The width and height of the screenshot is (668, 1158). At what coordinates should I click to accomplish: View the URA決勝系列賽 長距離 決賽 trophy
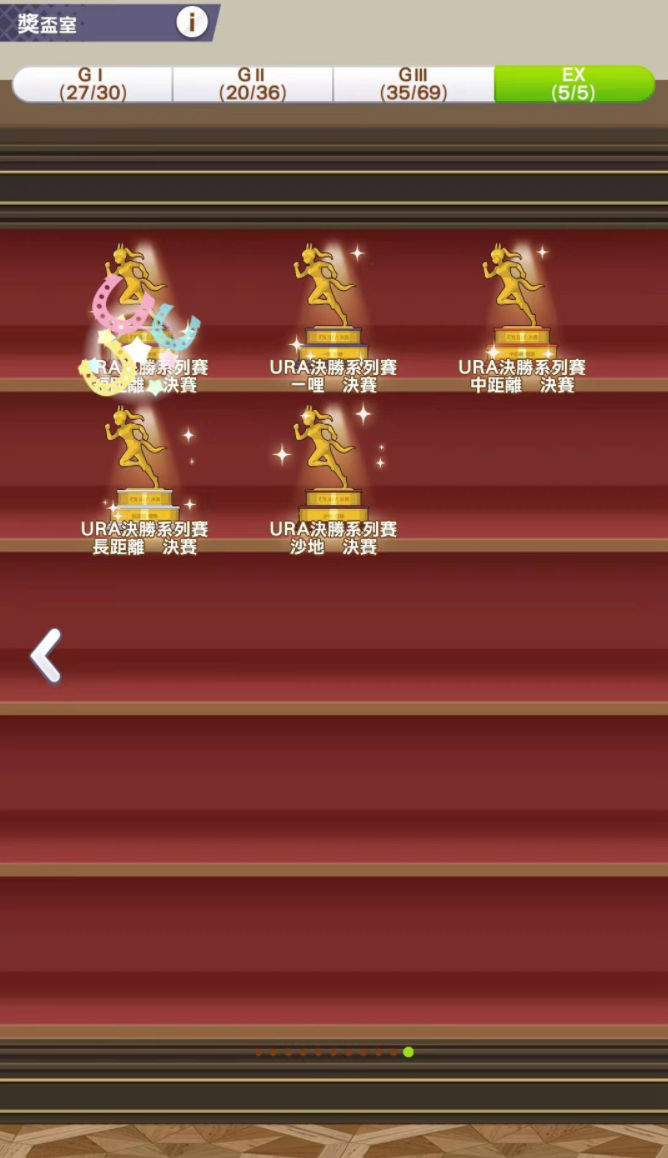click(x=144, y=470)
